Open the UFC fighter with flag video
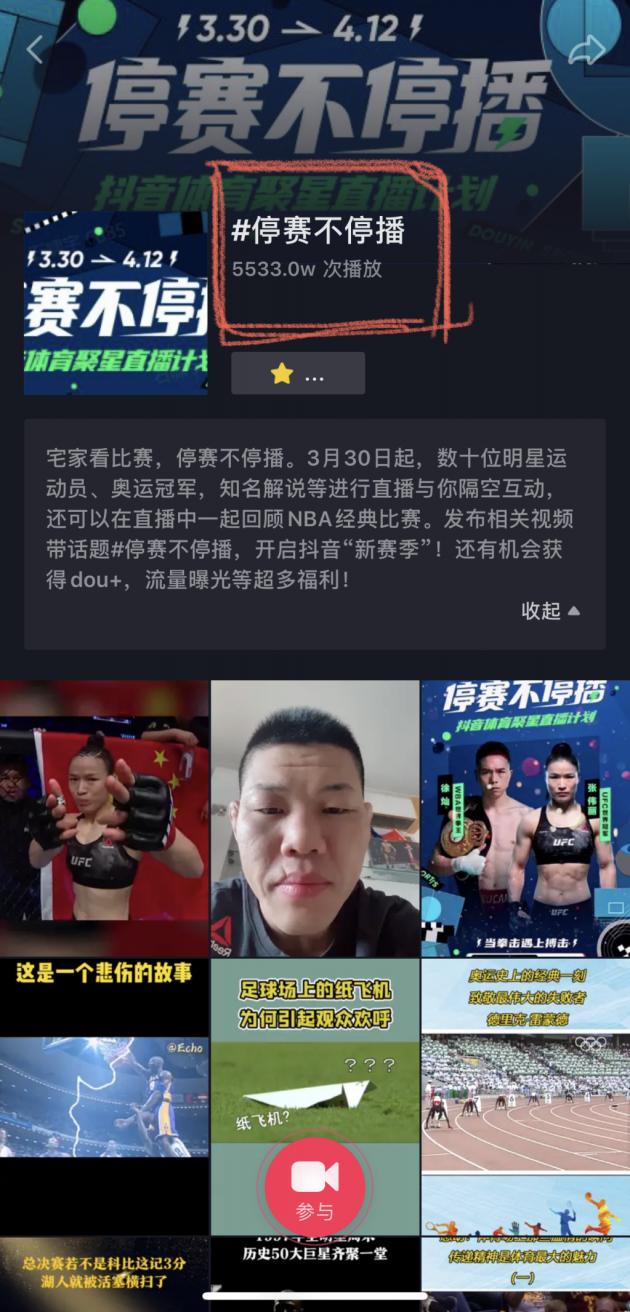This screenshot has height=1312, width=630. coord(104,817)
